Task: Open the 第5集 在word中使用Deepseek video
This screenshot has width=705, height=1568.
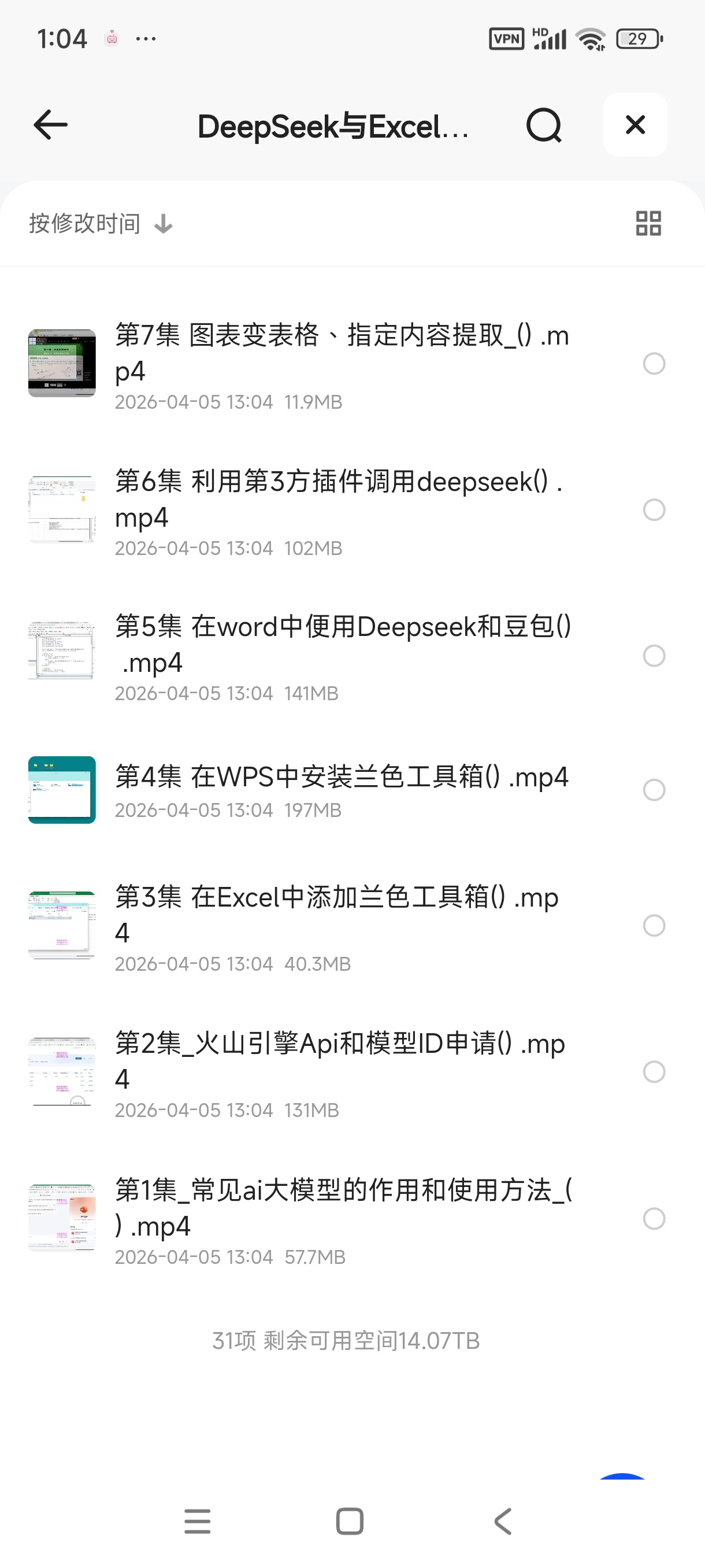Action: [x=340, y=644]
